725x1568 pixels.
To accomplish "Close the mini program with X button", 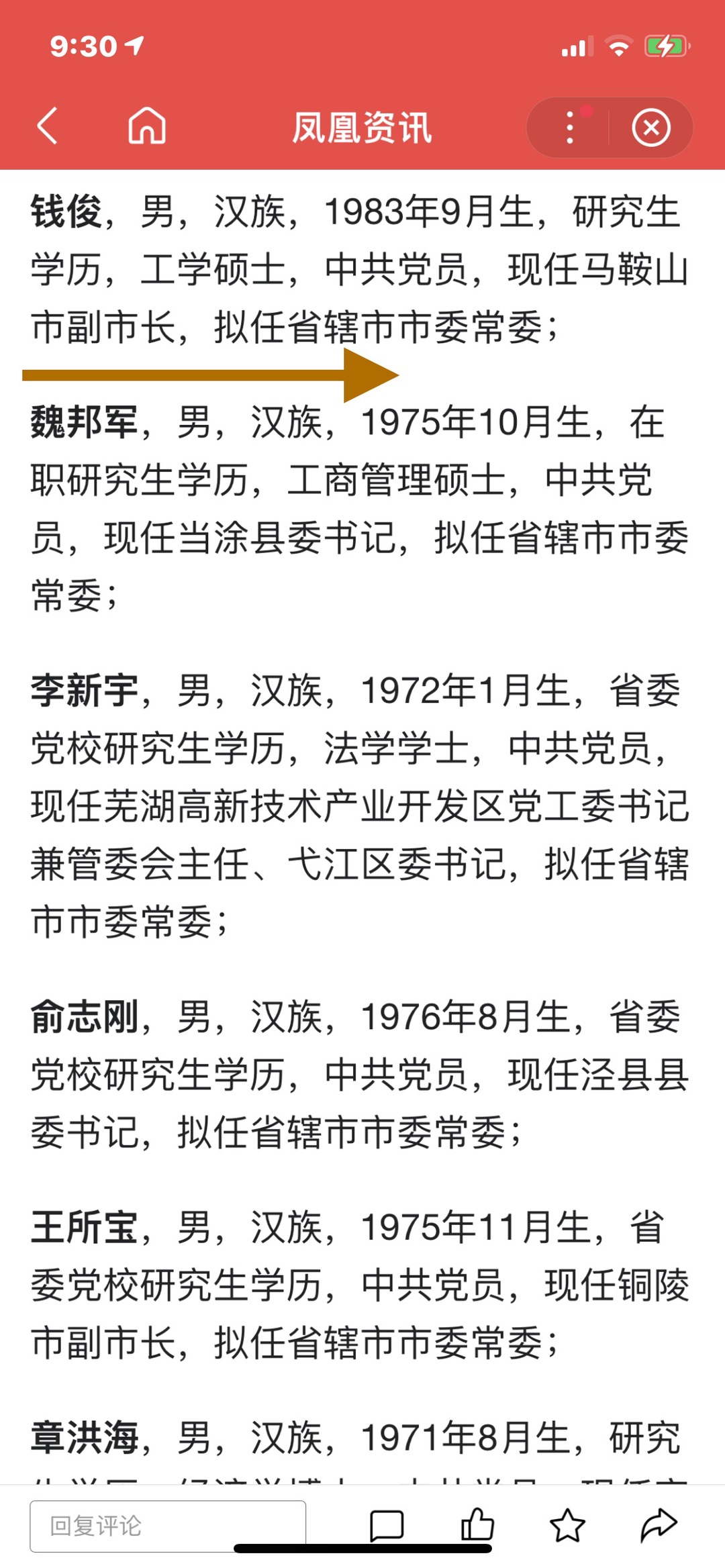I will 650,128.
